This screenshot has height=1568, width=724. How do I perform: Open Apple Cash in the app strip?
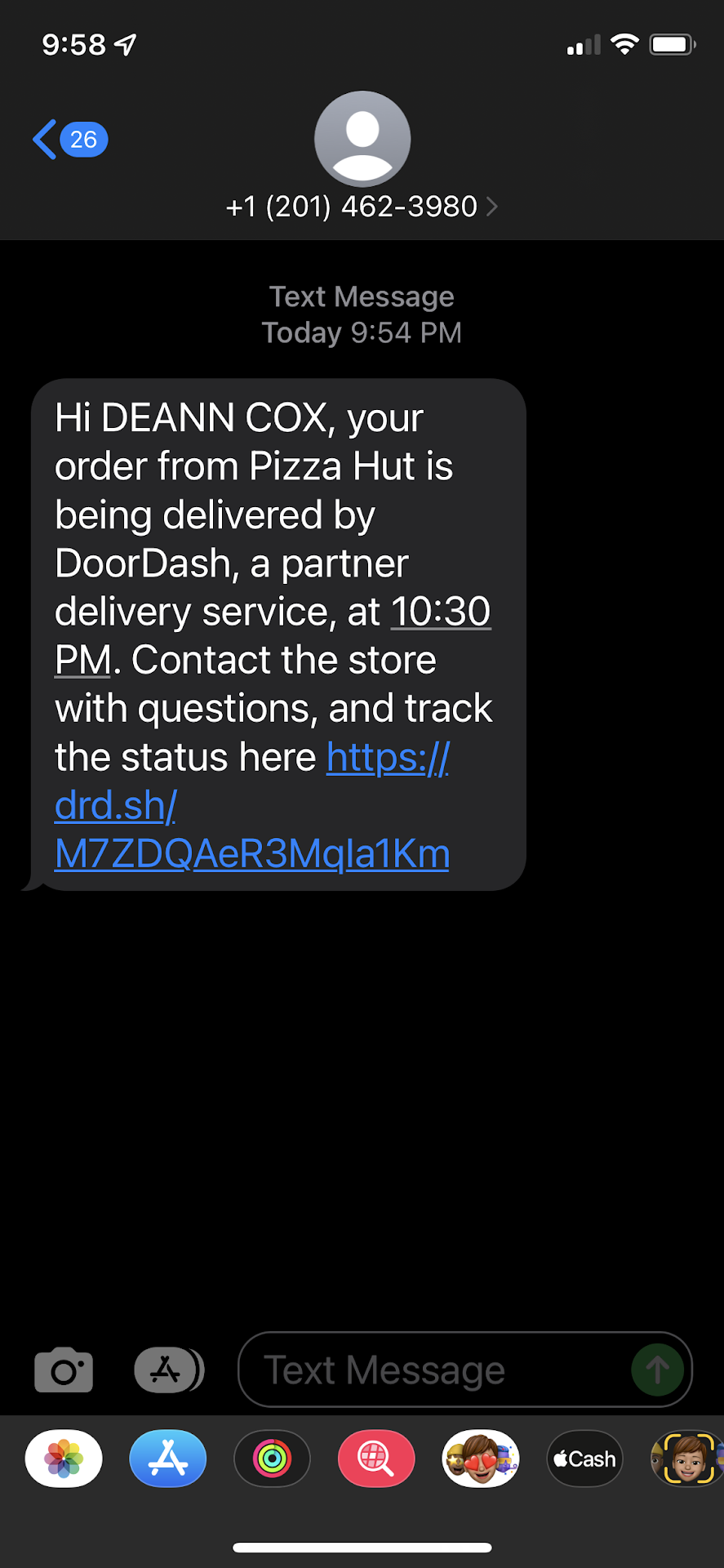point(584,1459)
